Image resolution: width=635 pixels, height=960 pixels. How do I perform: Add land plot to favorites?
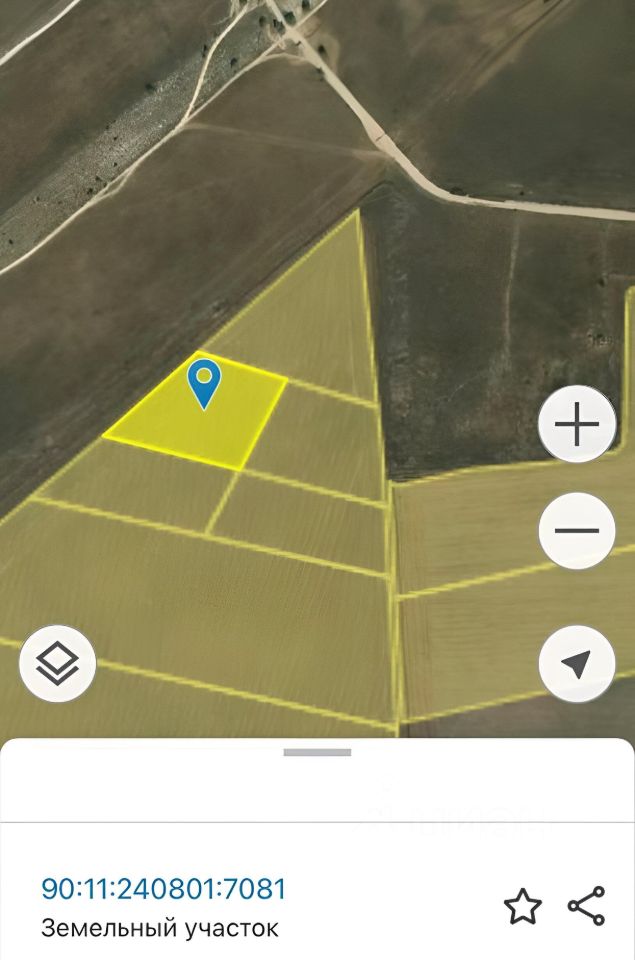tap(522, 906)
